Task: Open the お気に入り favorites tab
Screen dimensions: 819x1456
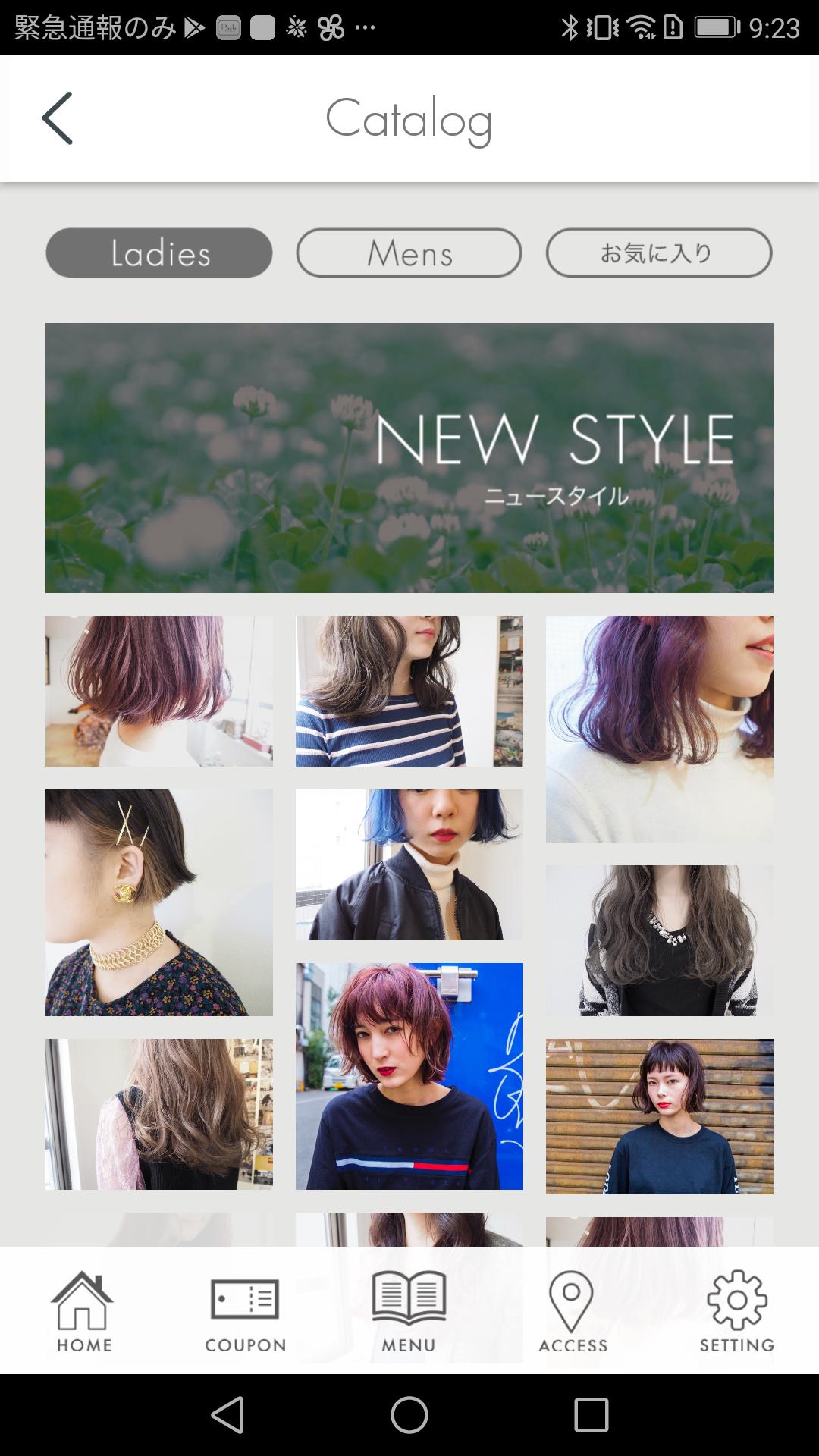Action: pos(658,253)
